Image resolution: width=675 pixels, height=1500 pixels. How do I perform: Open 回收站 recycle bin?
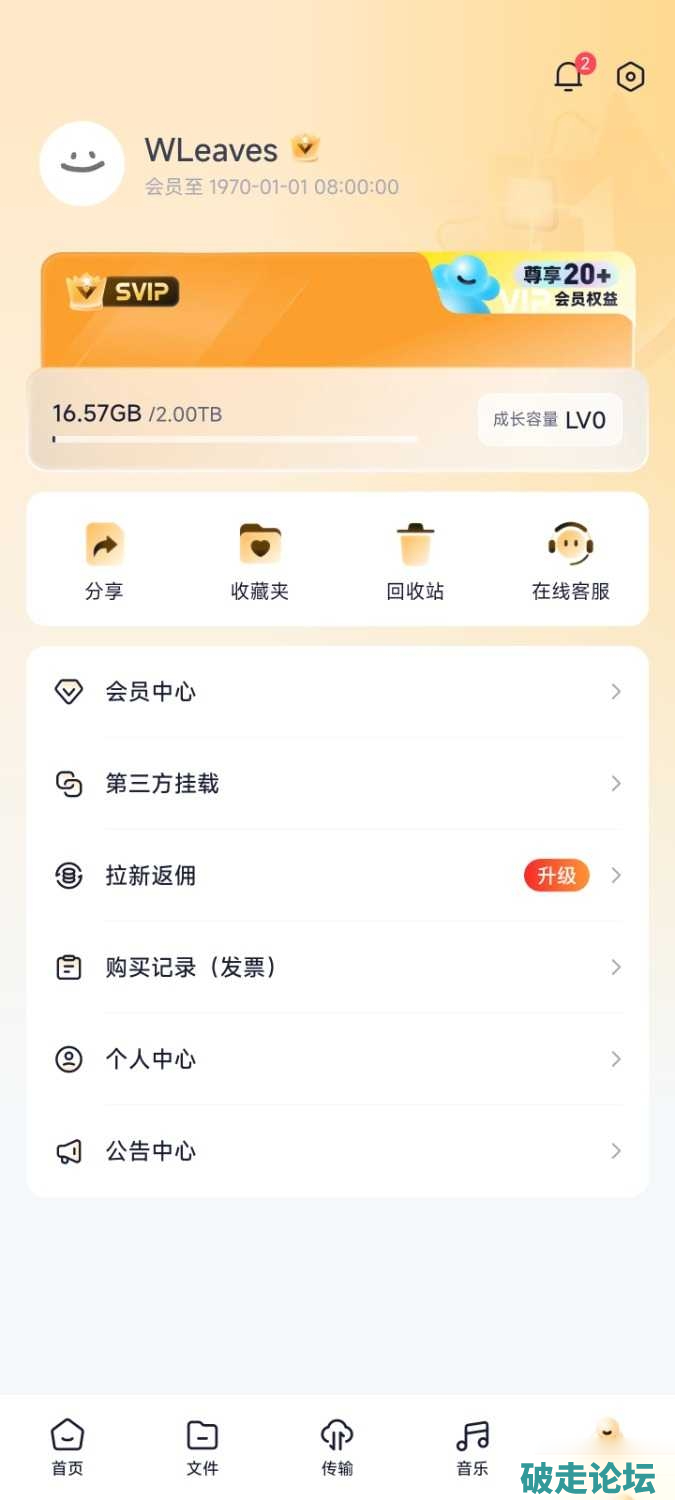point(415,561)
